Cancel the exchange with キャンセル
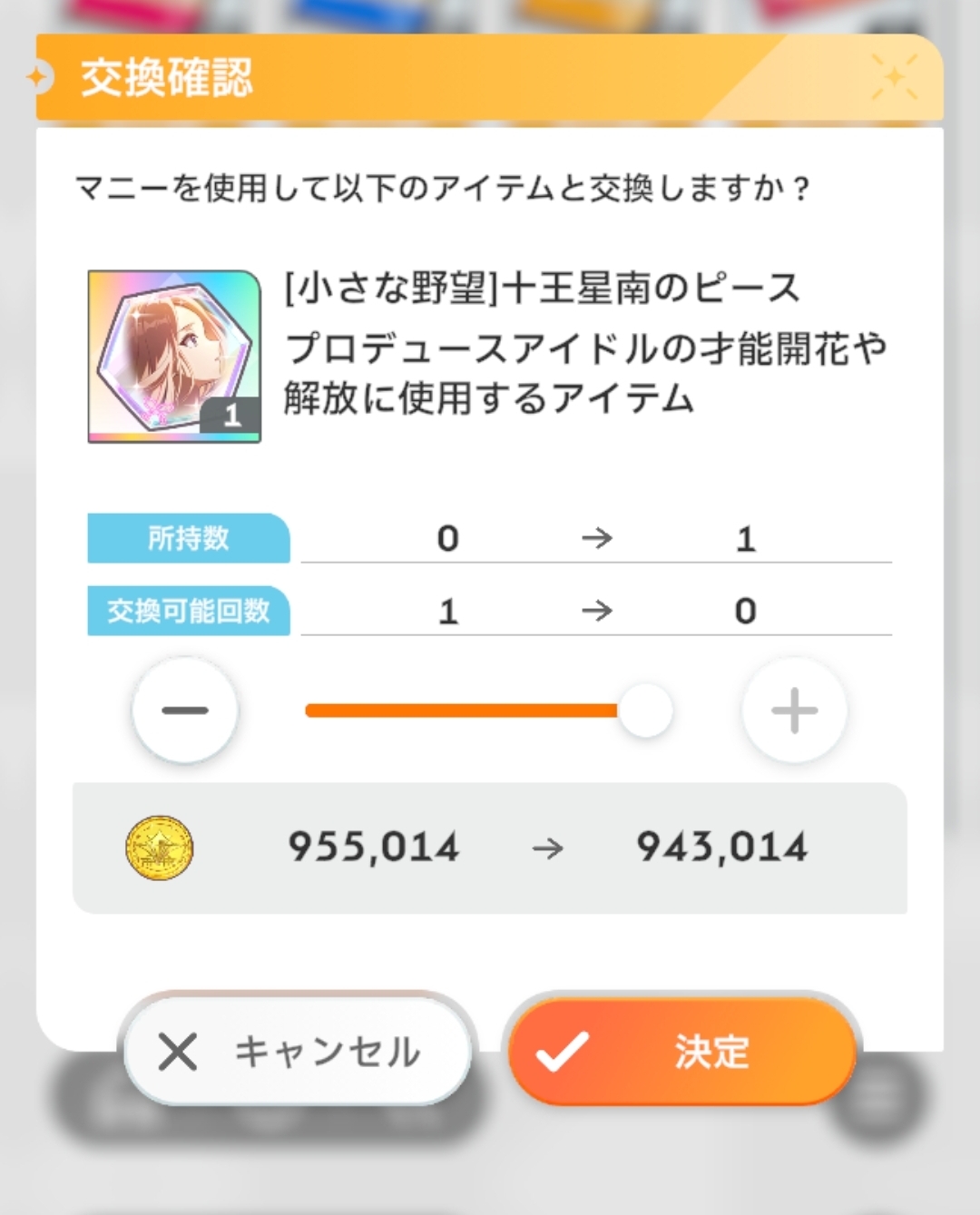This screenshot has width=980, height=1215. (298, 1052)
